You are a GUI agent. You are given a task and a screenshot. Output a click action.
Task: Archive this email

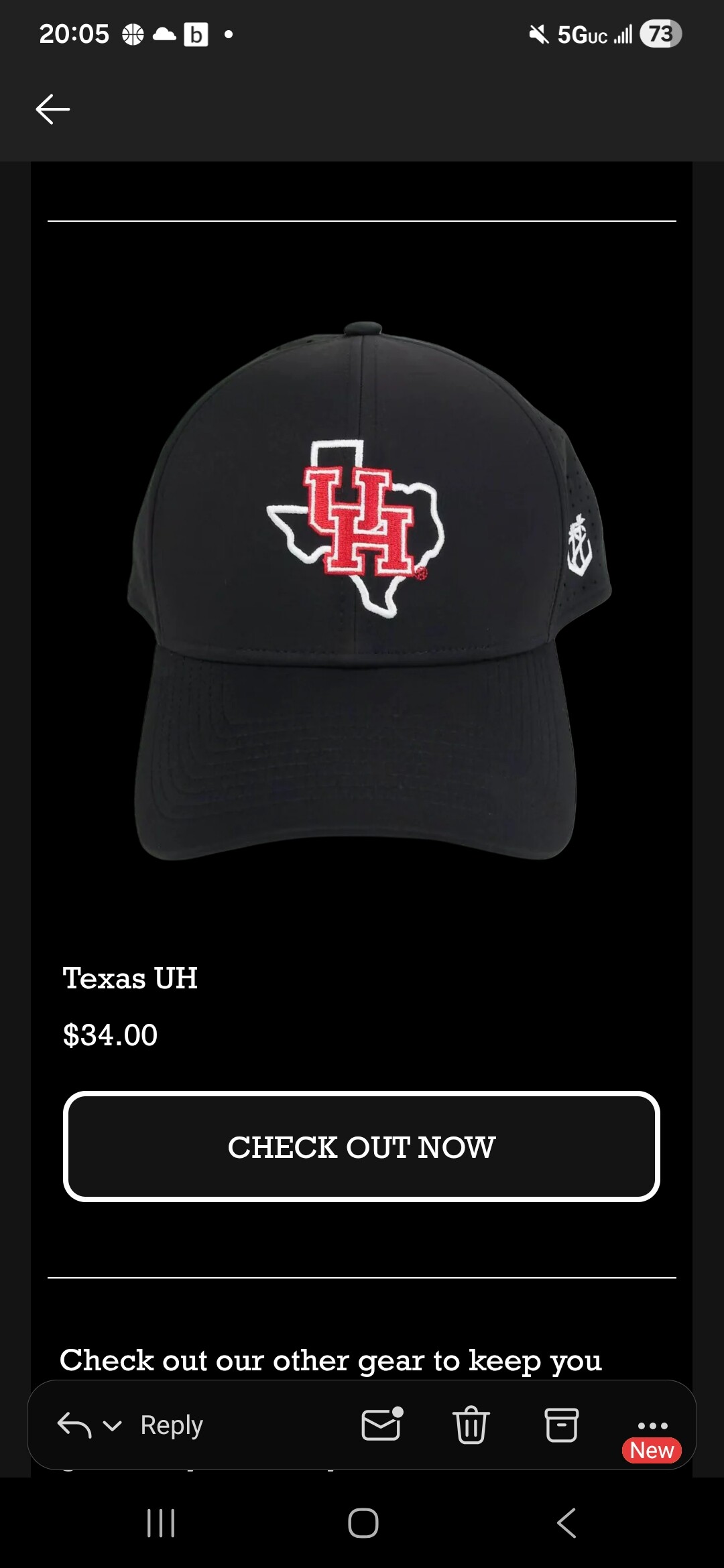pyautogui.click(x=561, y=1425)
